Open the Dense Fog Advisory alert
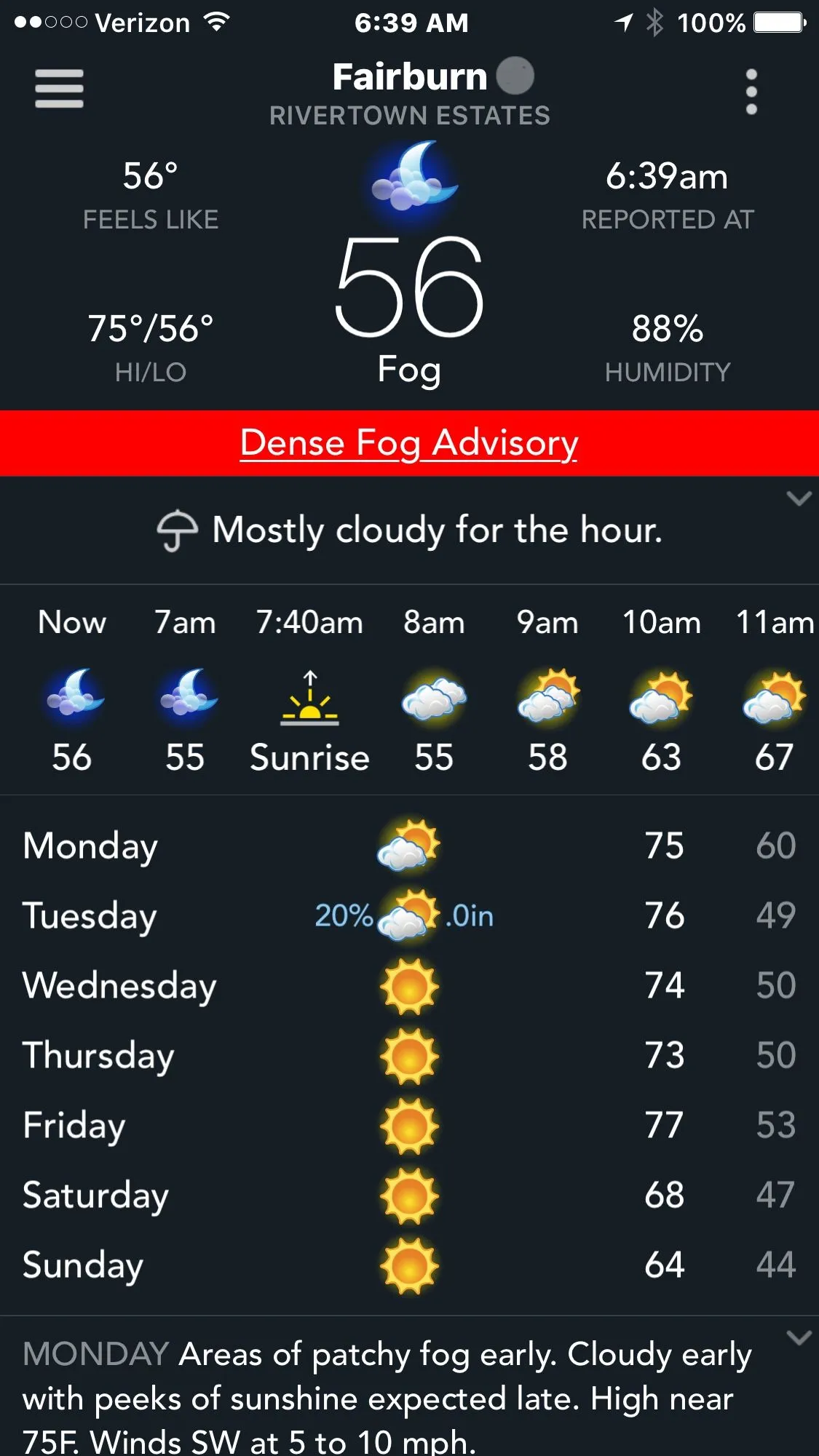Viewport: 819px width, 1456px height. point(409,443)
